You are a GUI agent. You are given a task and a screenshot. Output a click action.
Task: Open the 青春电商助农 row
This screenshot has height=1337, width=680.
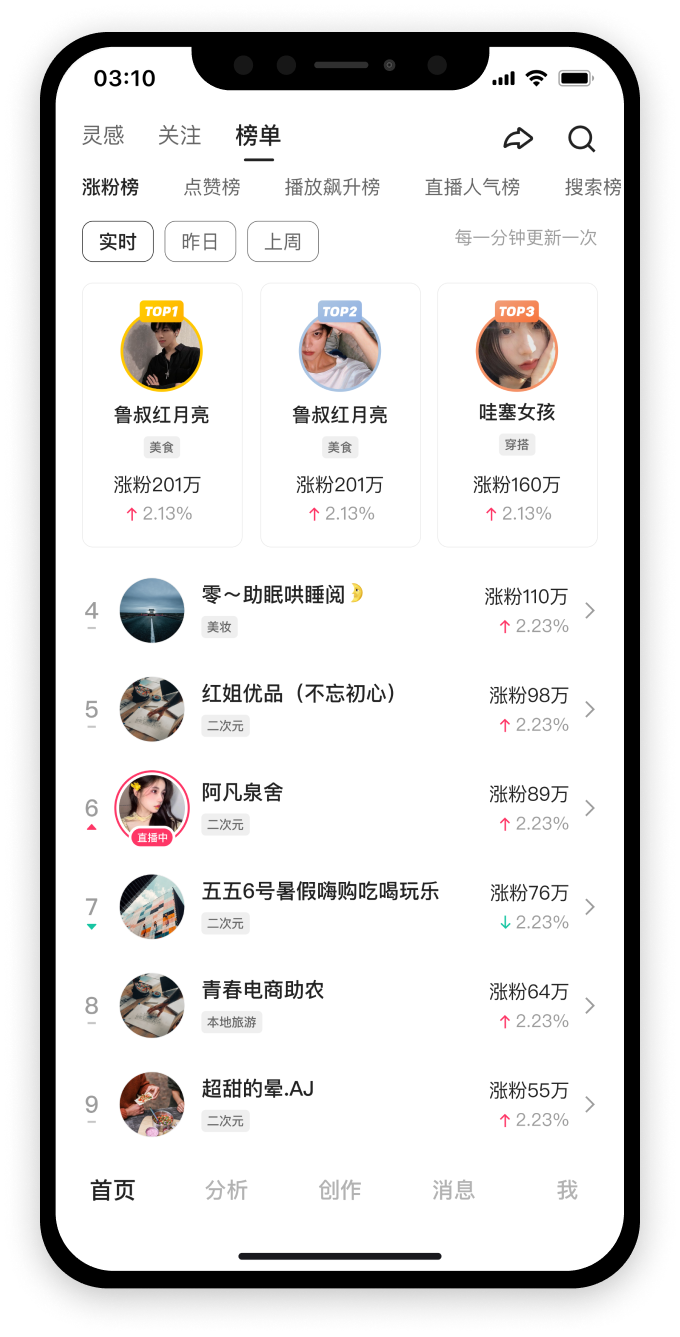point(340,1005)
